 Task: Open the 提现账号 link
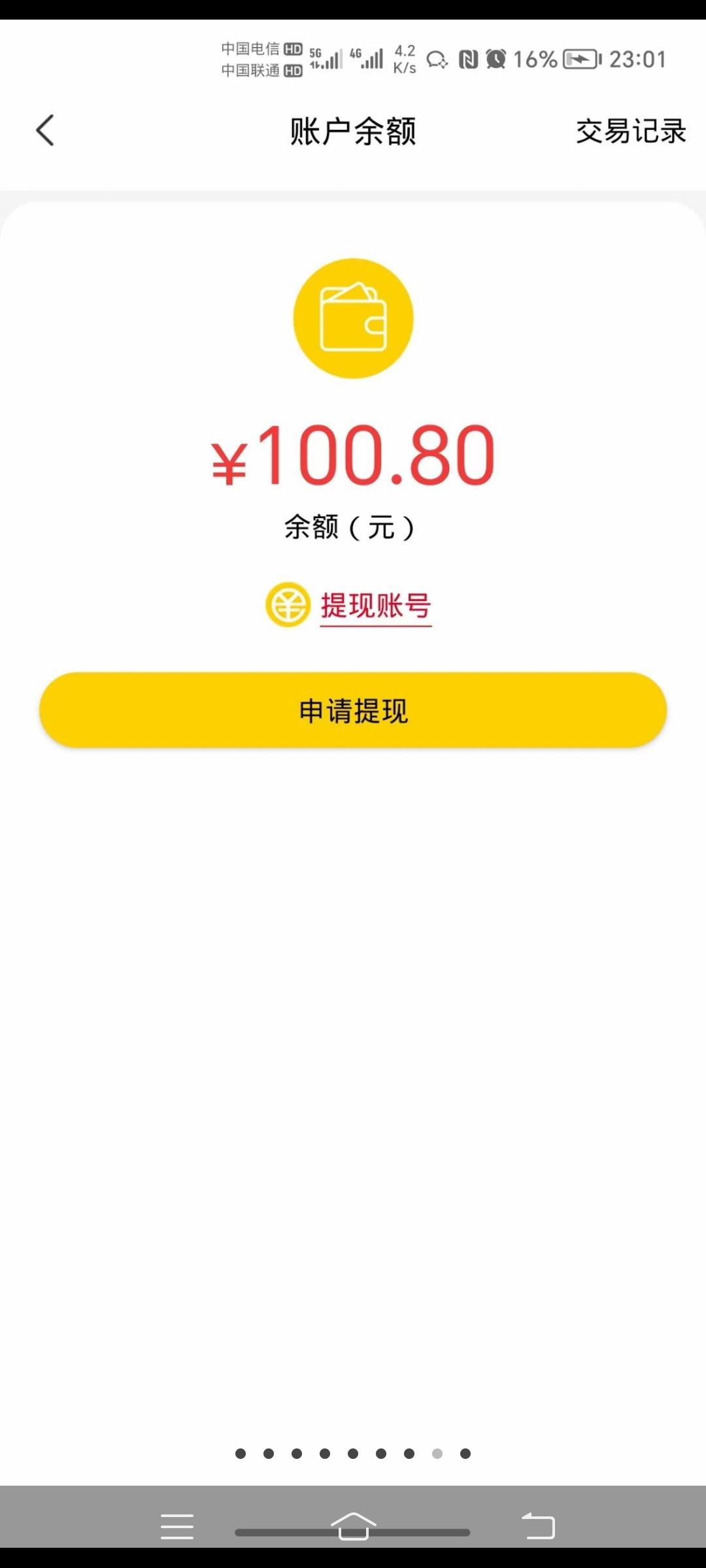375,606
